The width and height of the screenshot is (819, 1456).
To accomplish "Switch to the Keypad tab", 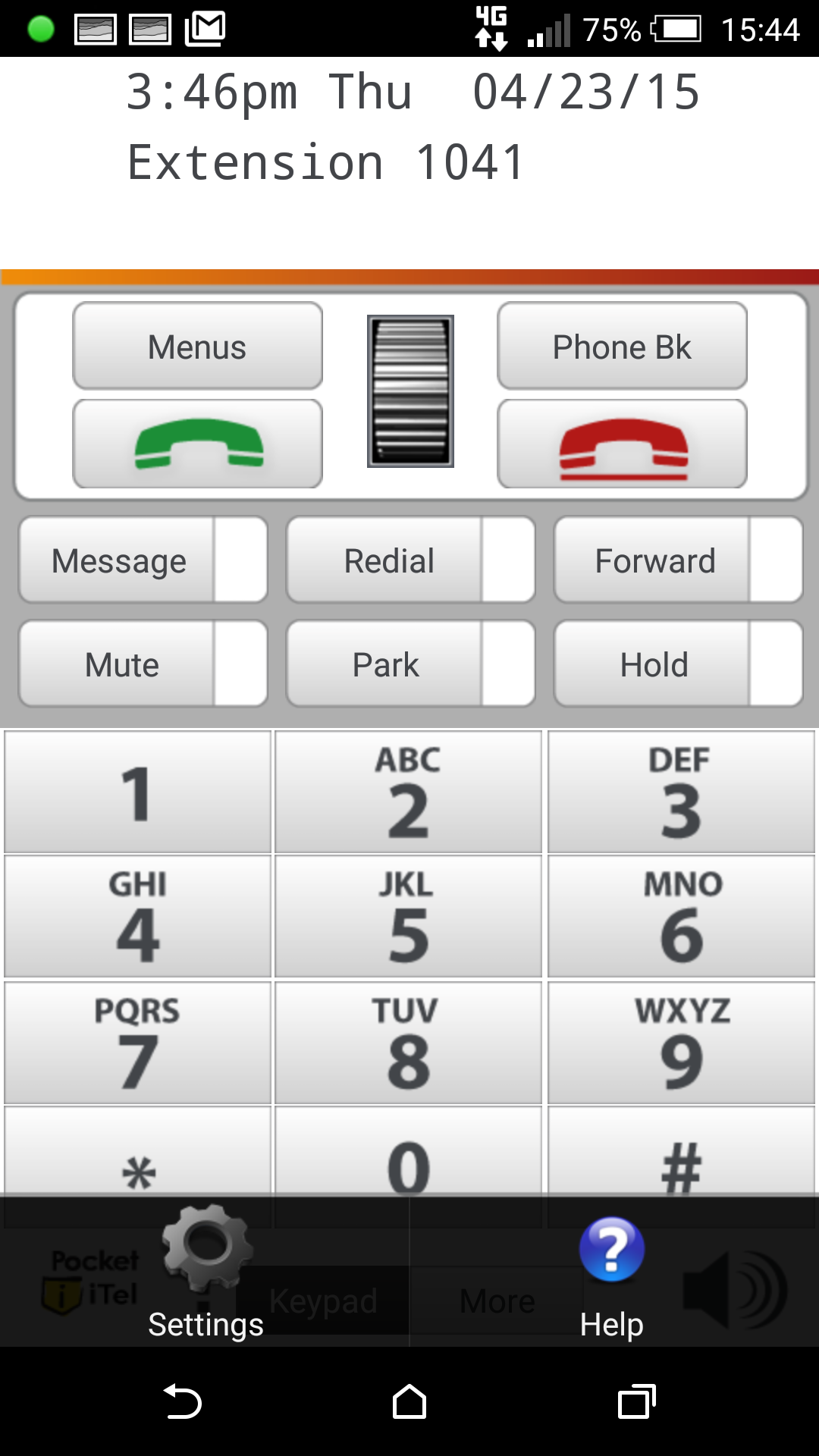I will pyautogui.click(x=325, y=1298).
